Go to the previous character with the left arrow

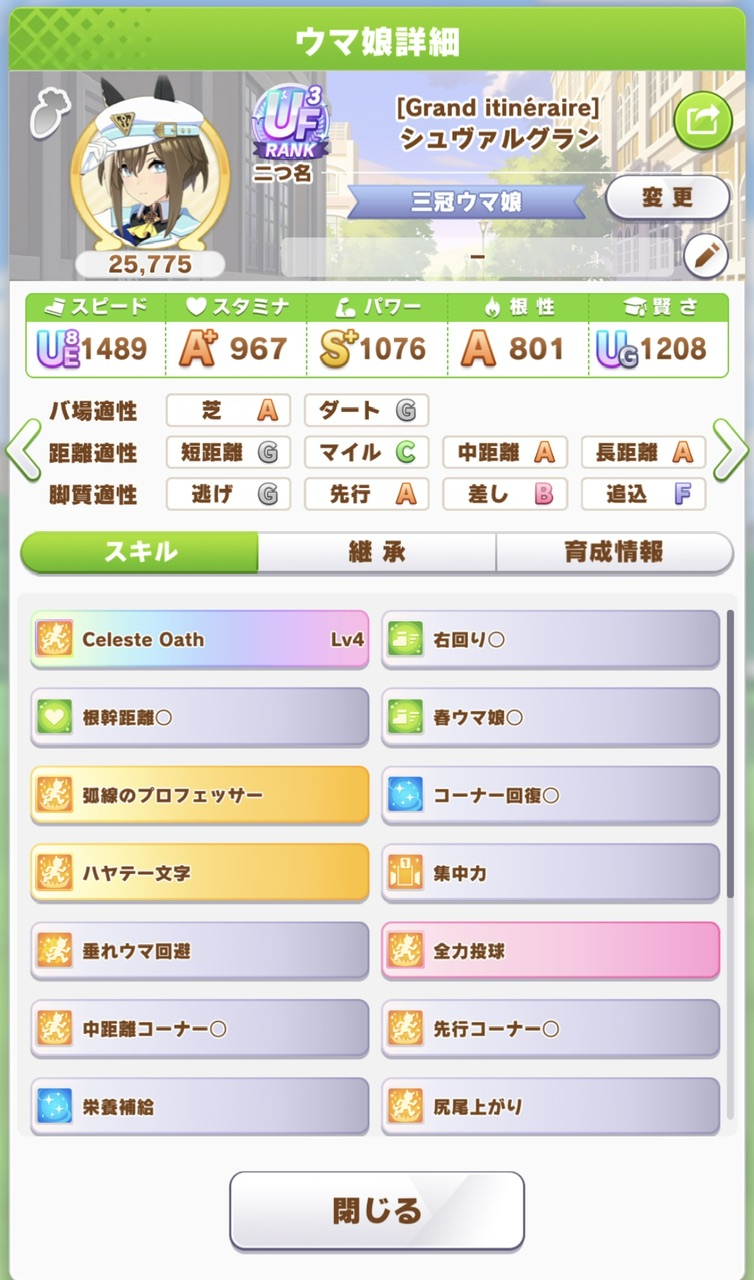tap(23, 451)
